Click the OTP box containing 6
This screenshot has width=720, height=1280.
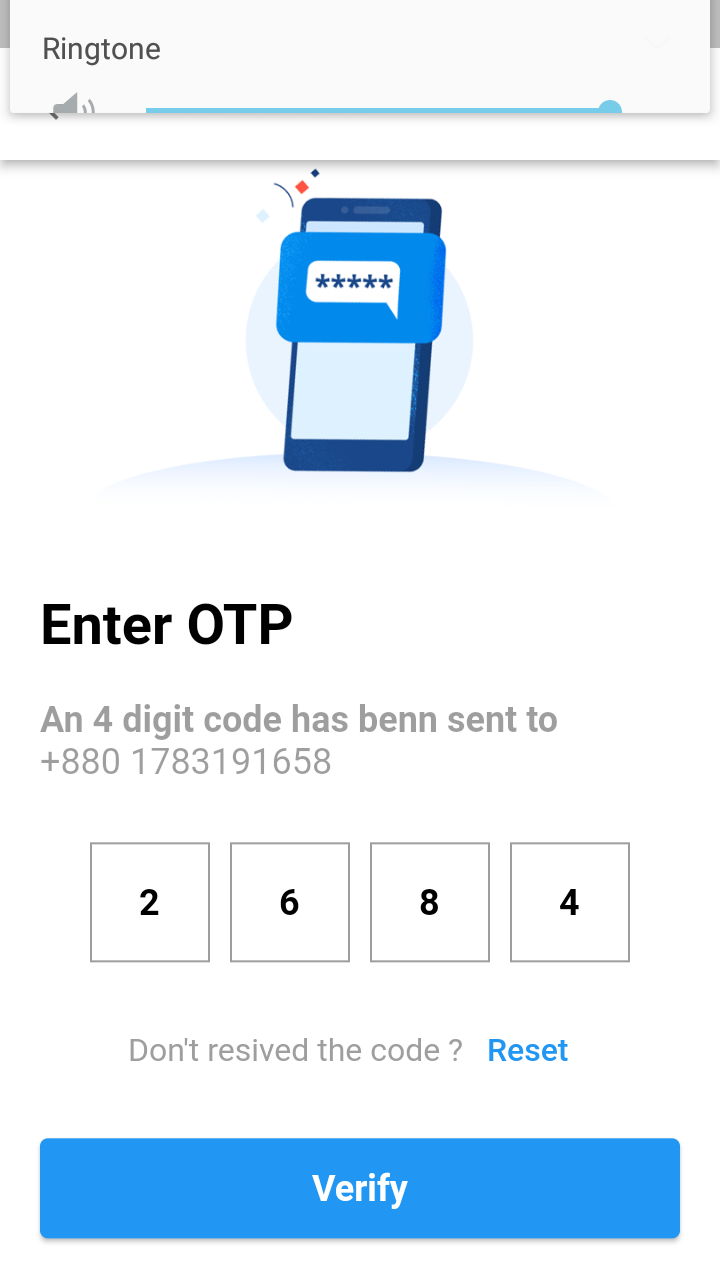[x=289, y=901]
